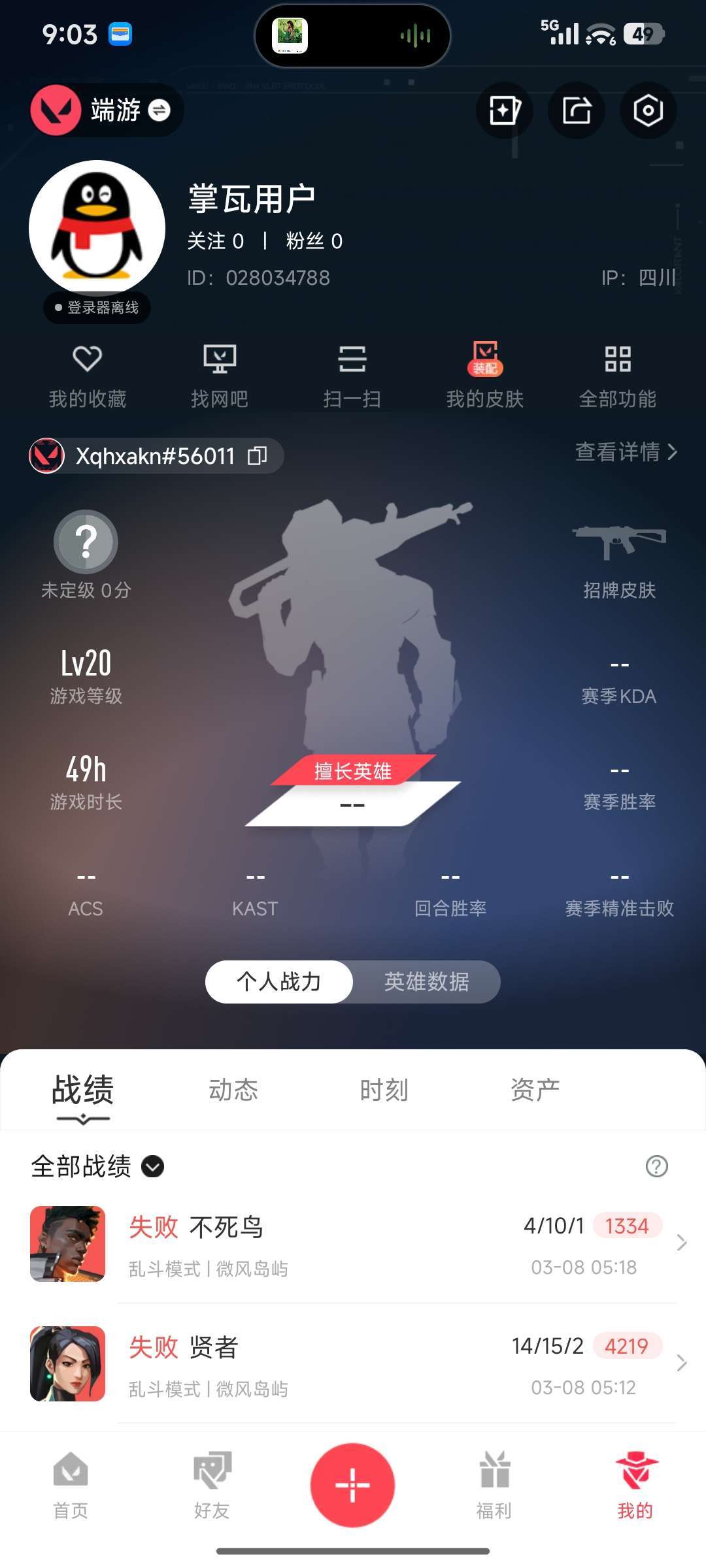Image resolution: width=706 pixels, height=1568 pixels.
Task: Switch to the 动态 tab
Action: point(233,1090)
